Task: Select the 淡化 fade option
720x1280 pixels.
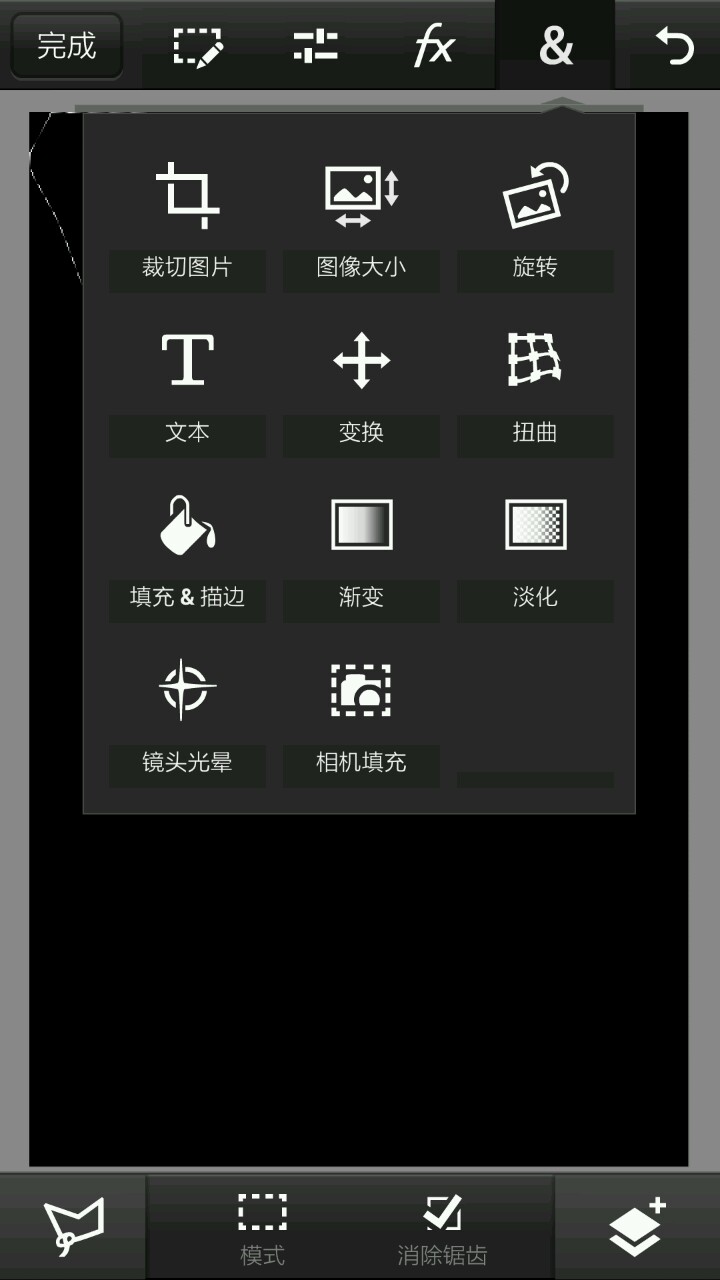Action: pos(535,550)
